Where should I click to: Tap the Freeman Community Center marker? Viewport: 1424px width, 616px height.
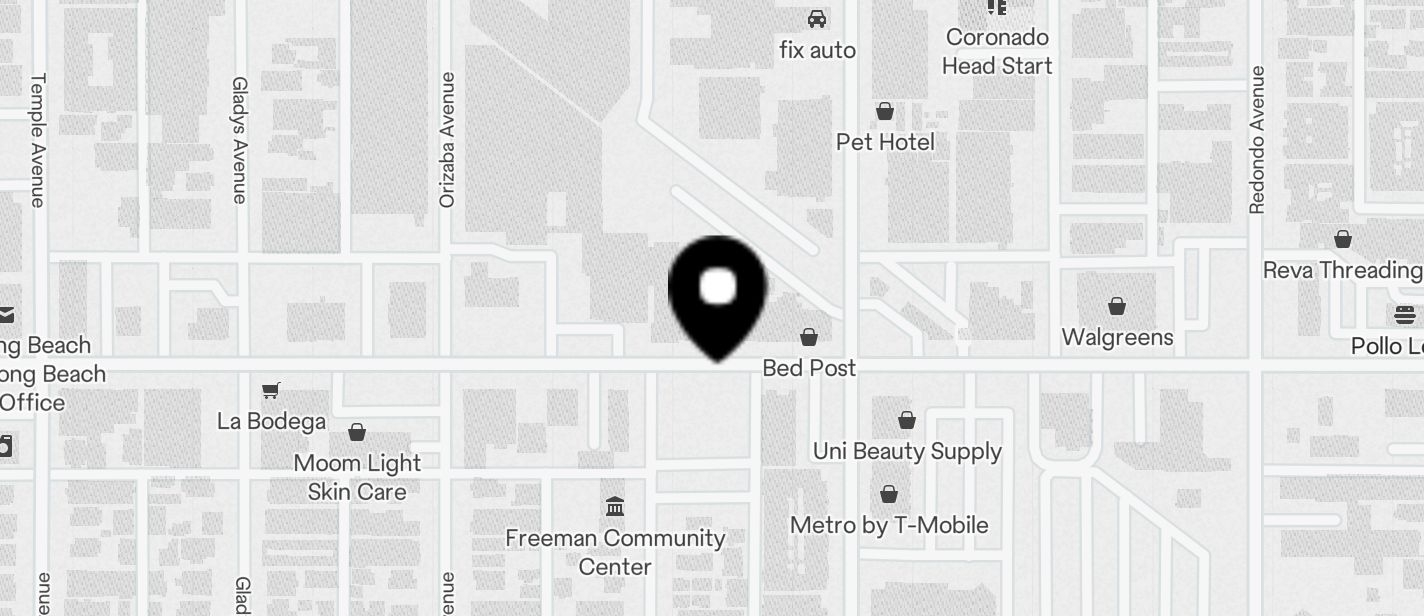[x=615, y=507]
